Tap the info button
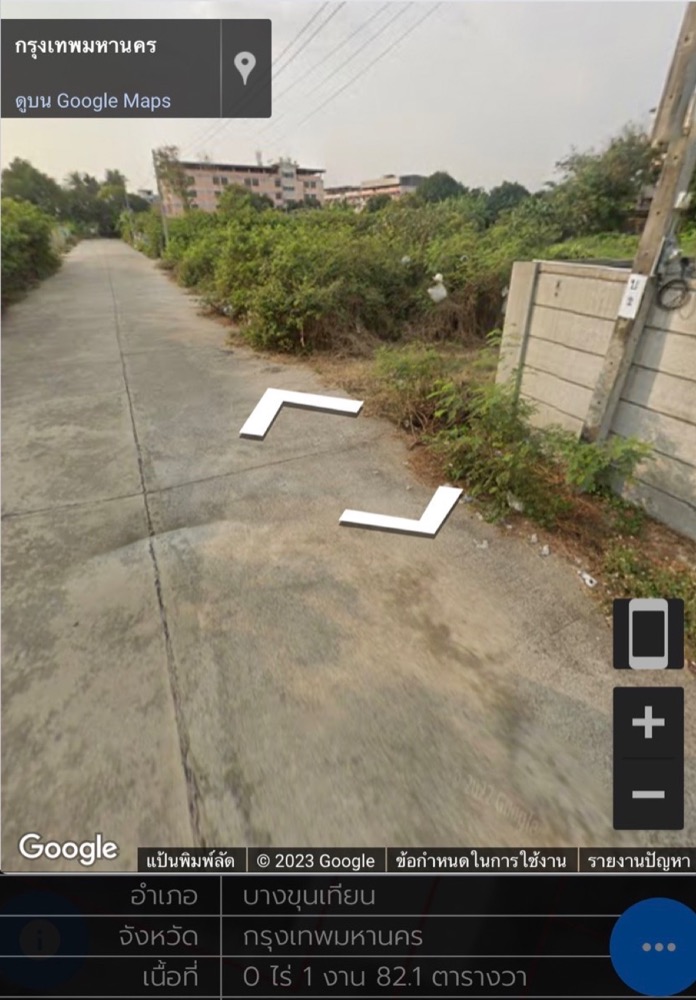The image size is (696, 1000). pos(40,940)
